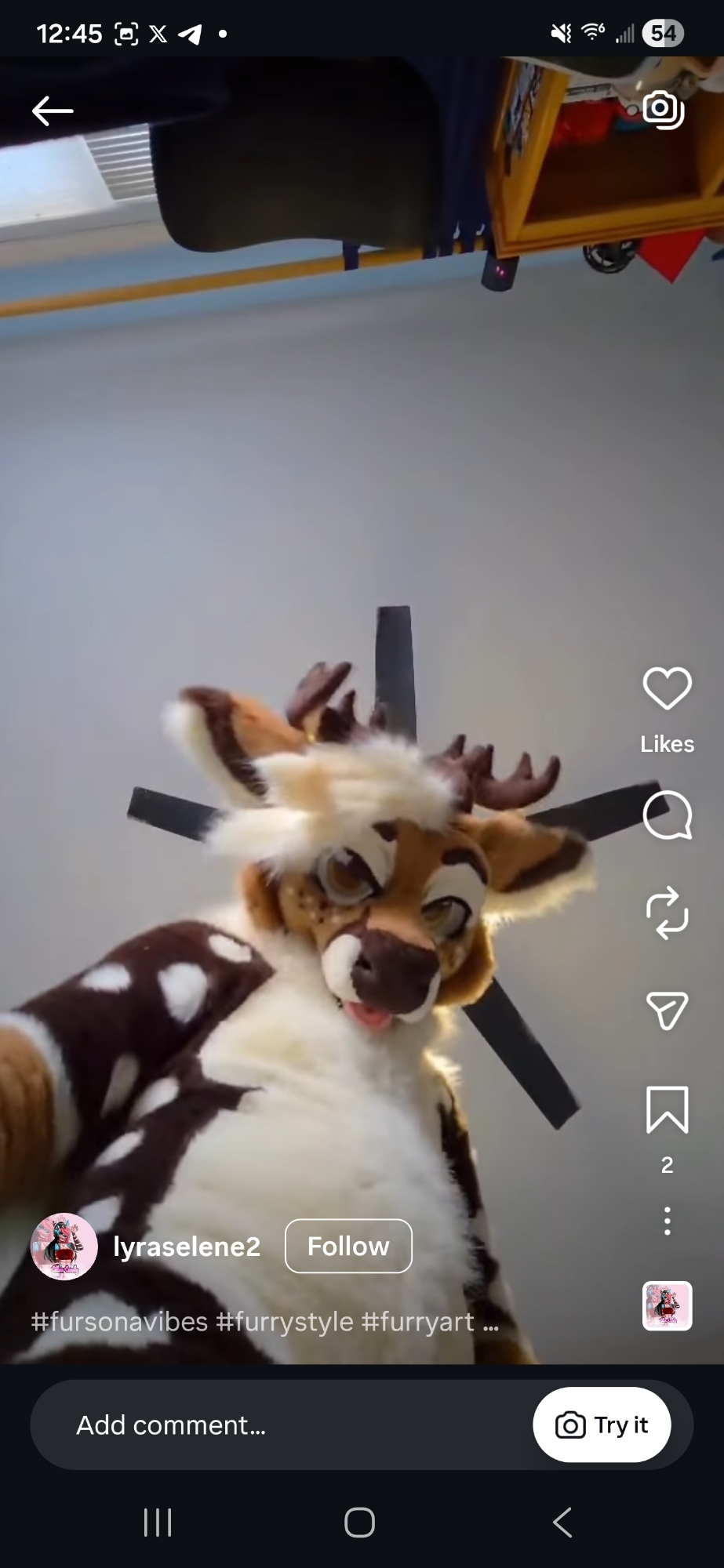Open the reel's audio thumbnail
The image size is (724, 1568).
667,1305
